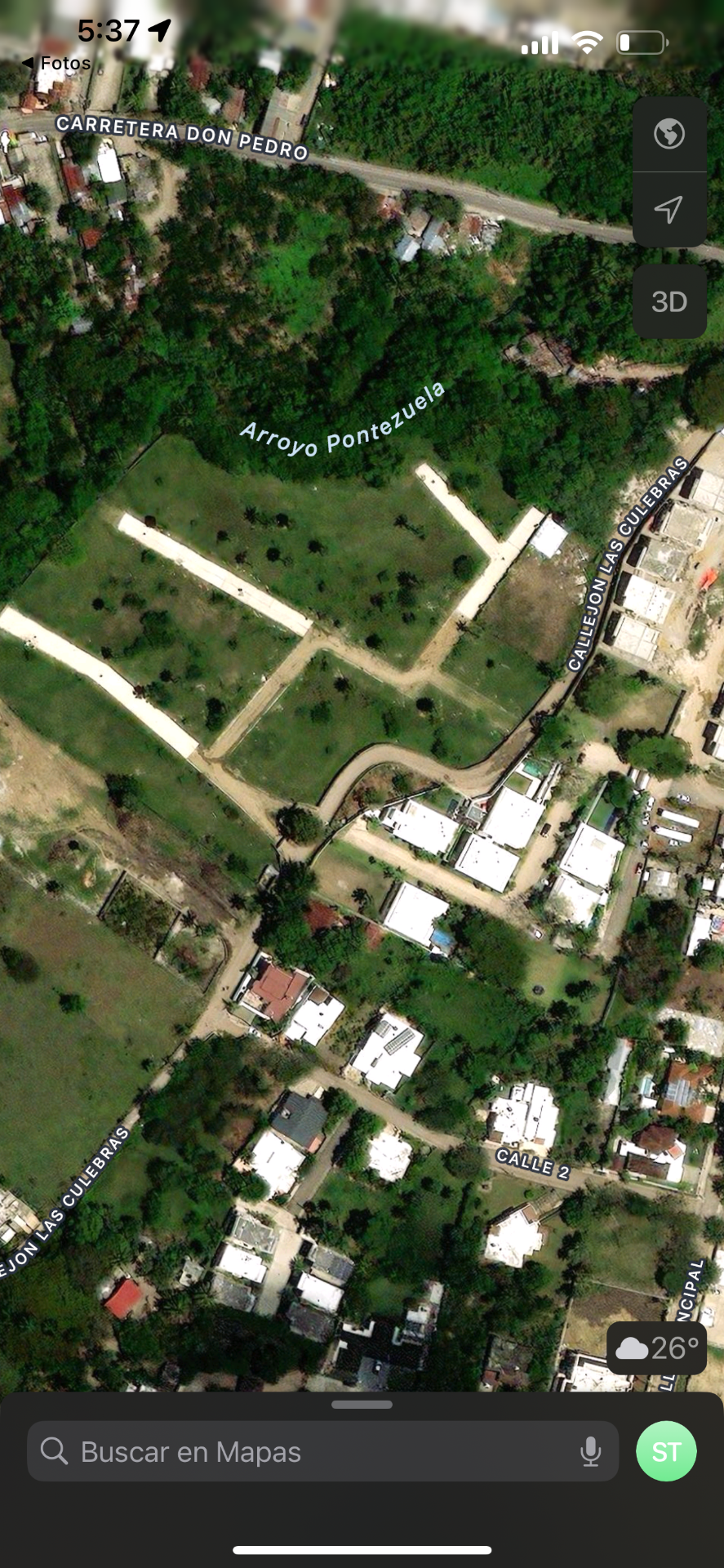Screen dimensions: 724x1568
Task: Start voice search with the microphone
Action: 590,1451
